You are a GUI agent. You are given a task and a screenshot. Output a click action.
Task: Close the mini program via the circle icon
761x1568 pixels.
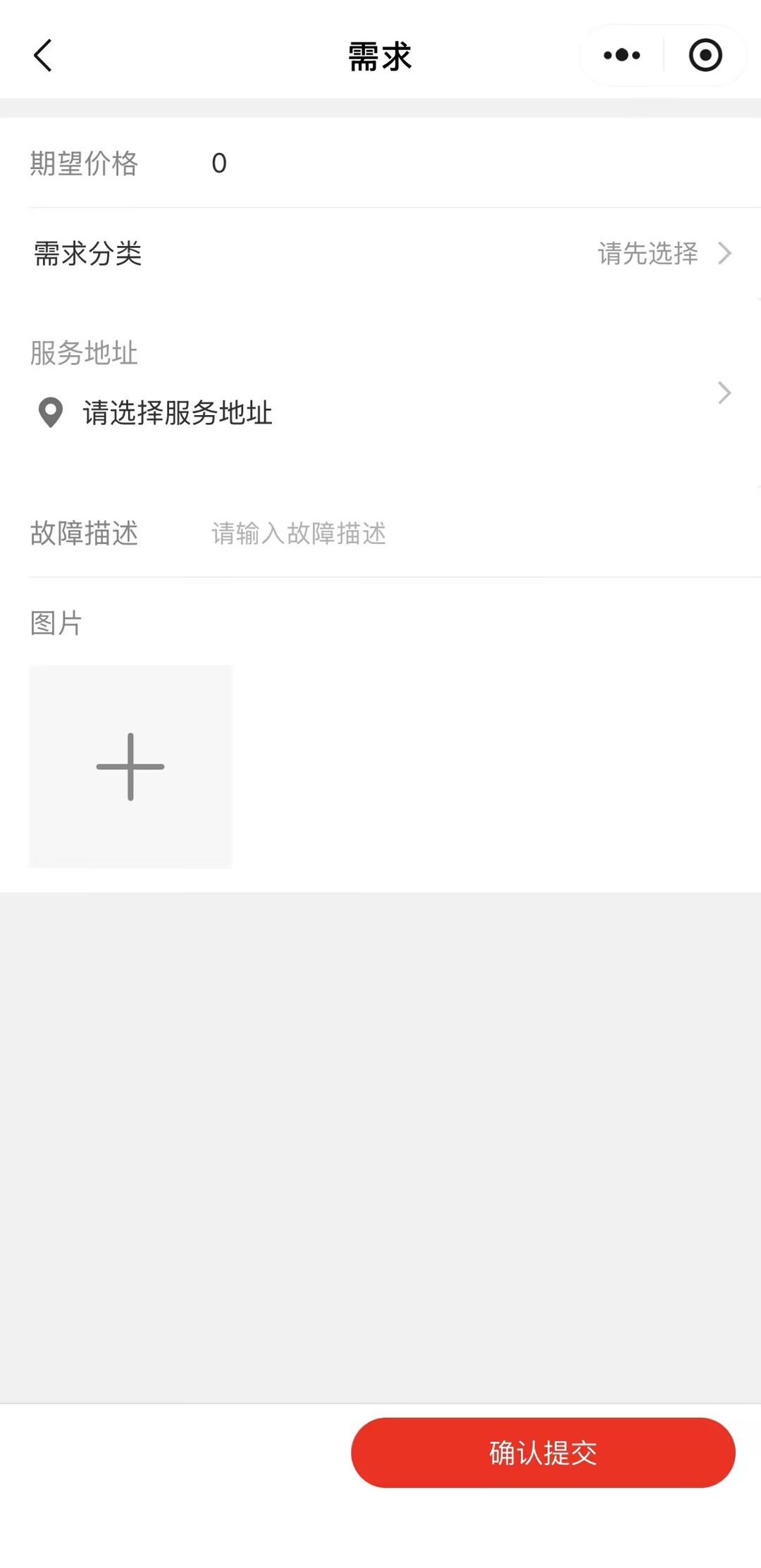click(705, 56)
